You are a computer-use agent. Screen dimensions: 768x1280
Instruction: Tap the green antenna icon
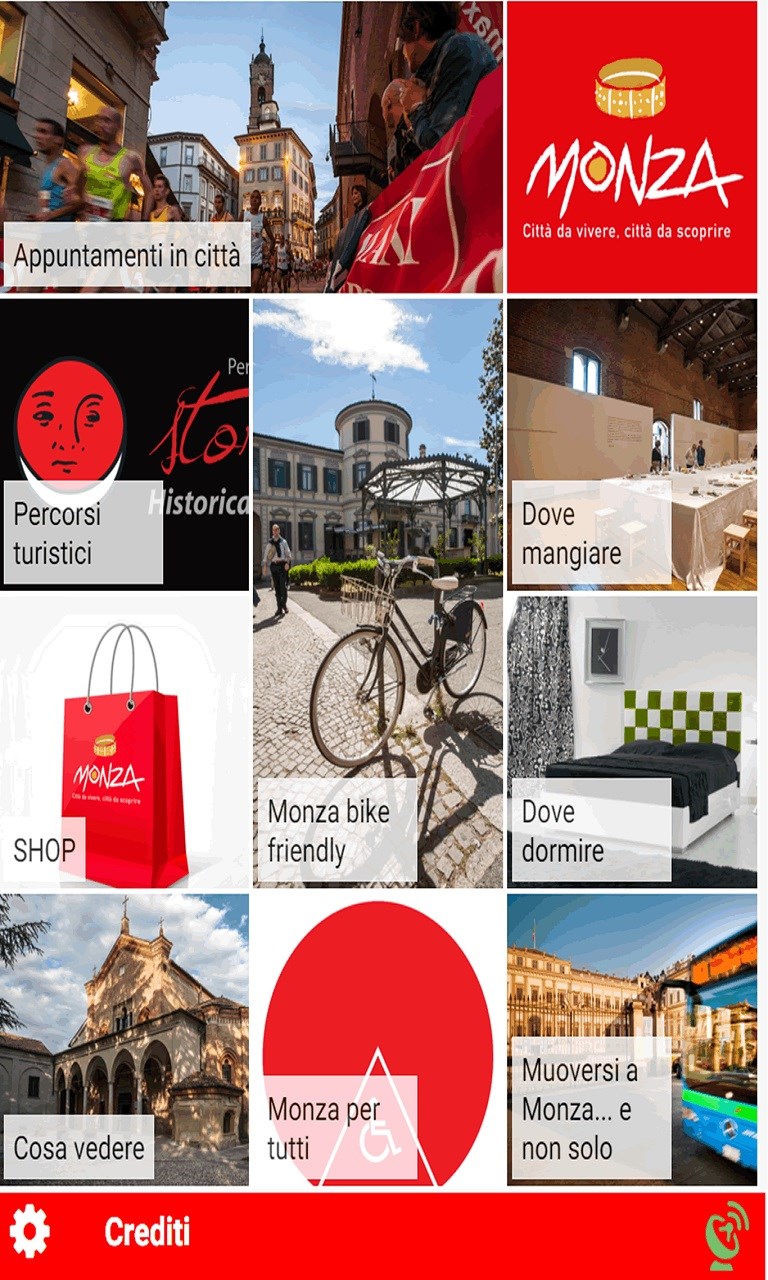[727, 1235]
